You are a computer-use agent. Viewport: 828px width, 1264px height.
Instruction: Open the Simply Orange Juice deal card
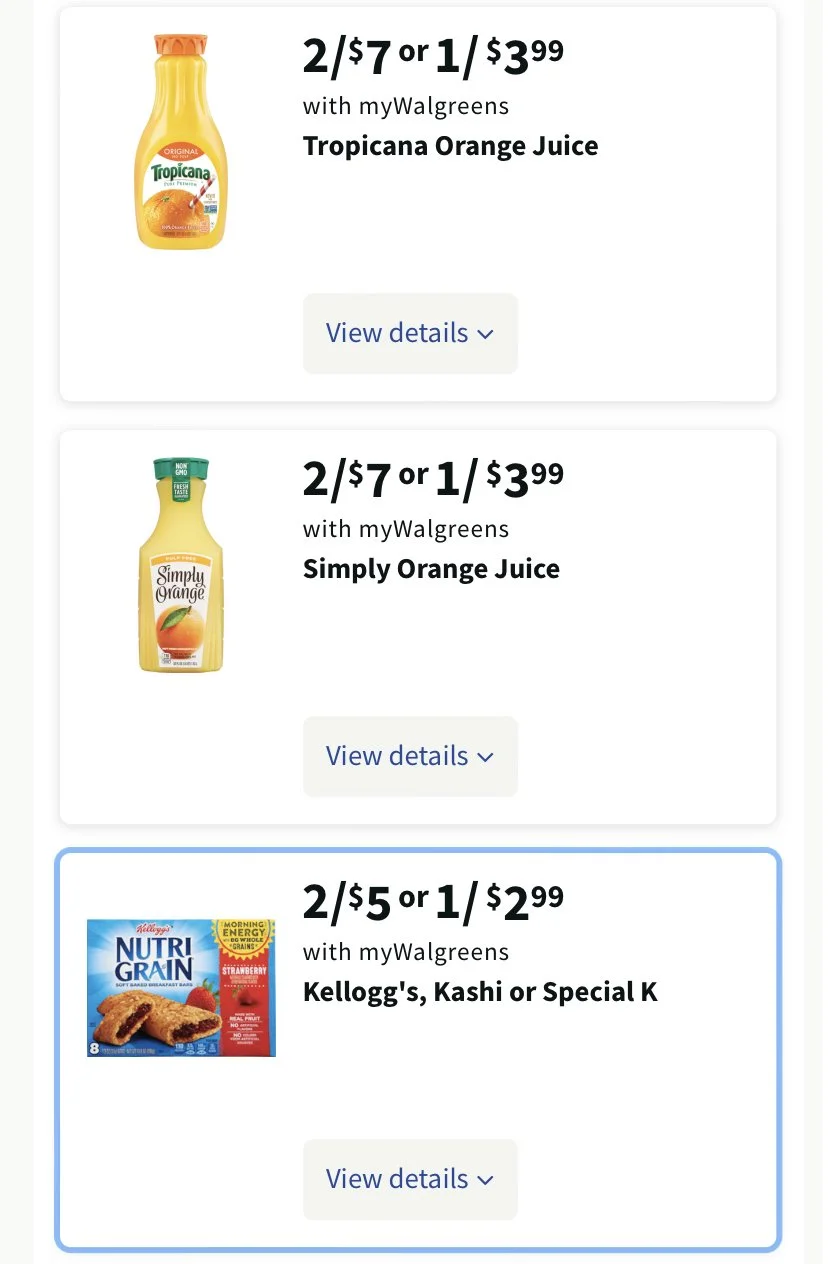[431, 569]
